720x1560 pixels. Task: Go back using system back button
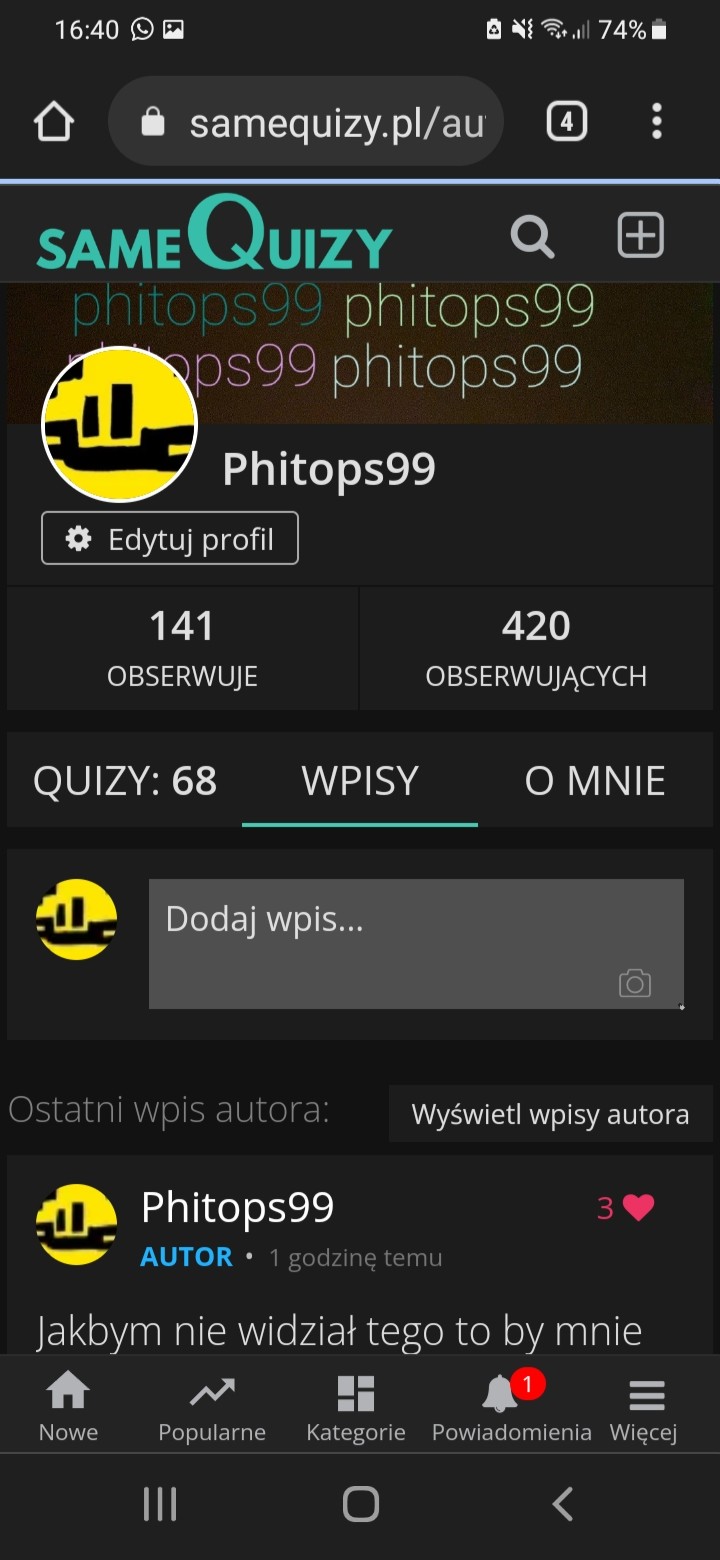(x=563, y=1503)
